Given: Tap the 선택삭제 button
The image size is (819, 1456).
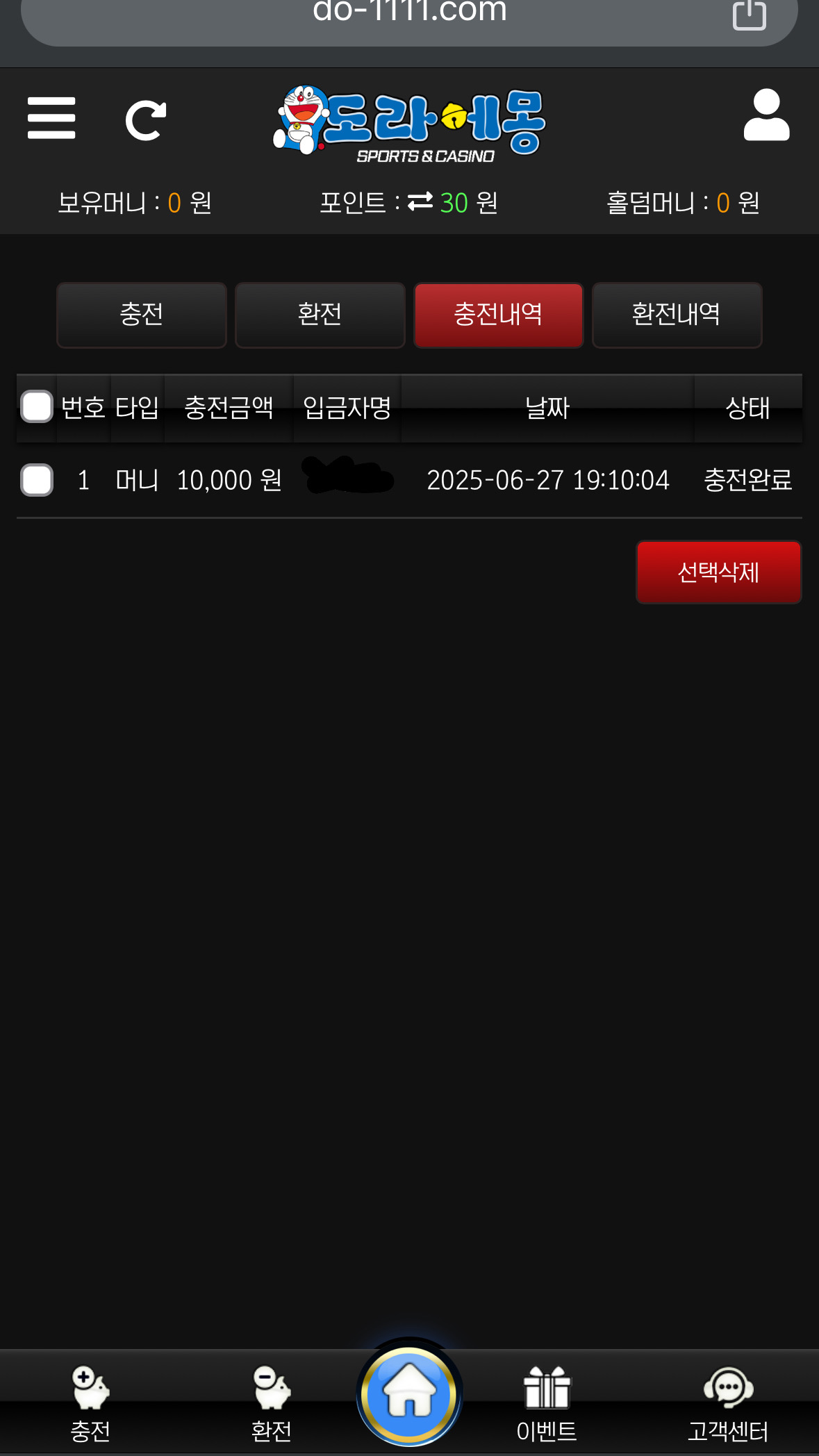Looking at the screenshot, I should click(x=718, y=572).
